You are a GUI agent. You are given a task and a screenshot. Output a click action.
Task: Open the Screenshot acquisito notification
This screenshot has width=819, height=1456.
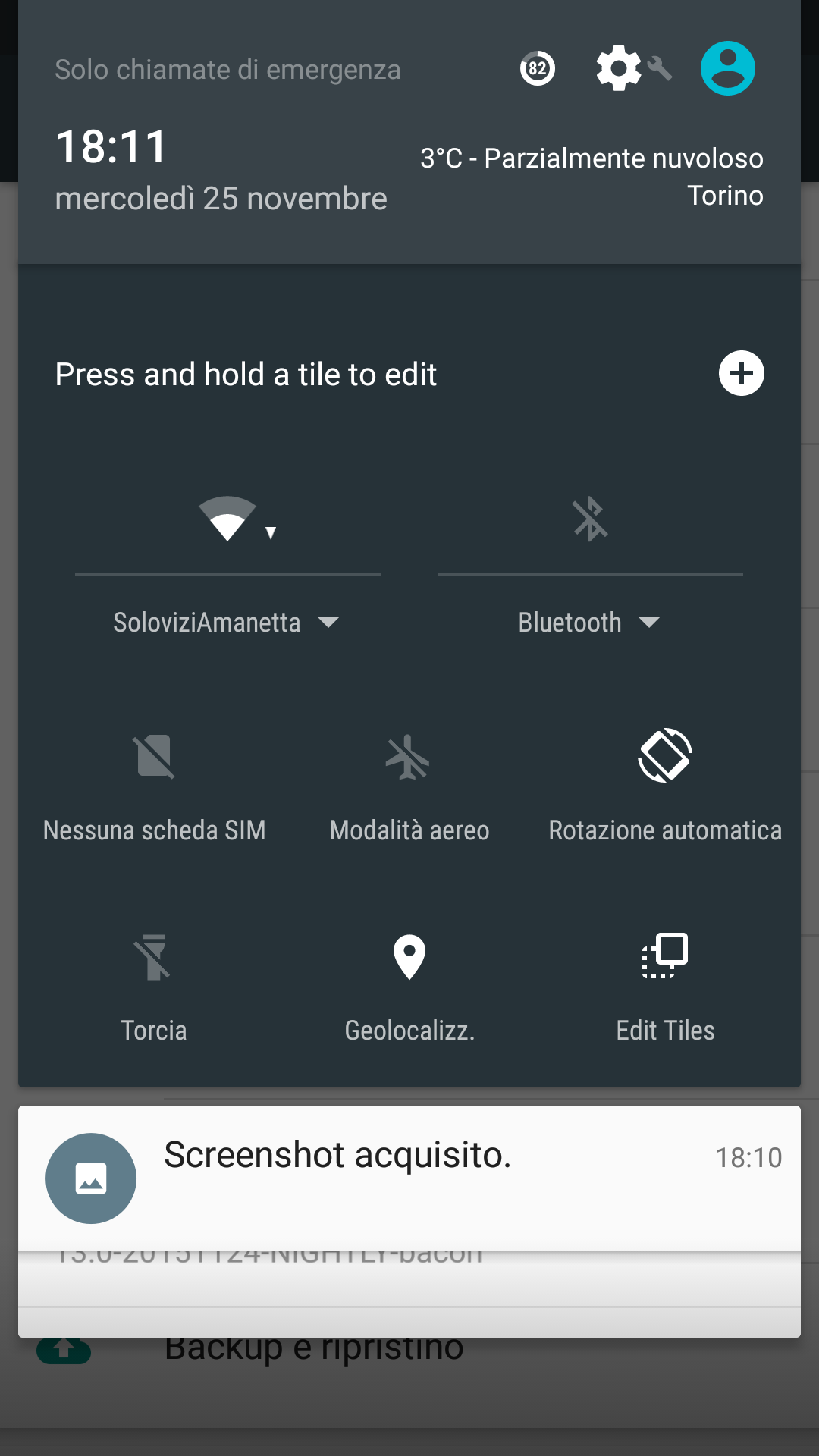[409, 1178]
